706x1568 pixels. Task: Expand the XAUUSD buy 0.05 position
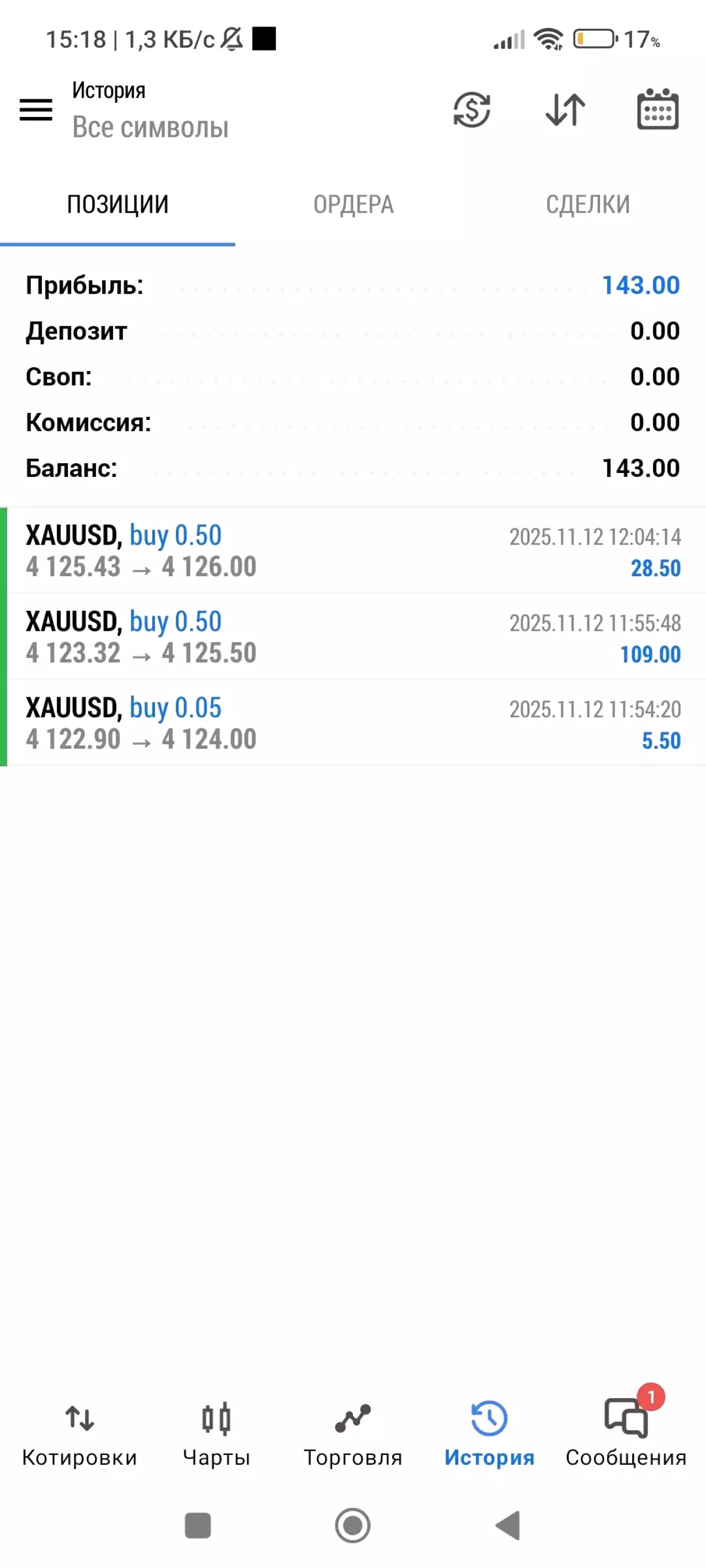[354, 723]
